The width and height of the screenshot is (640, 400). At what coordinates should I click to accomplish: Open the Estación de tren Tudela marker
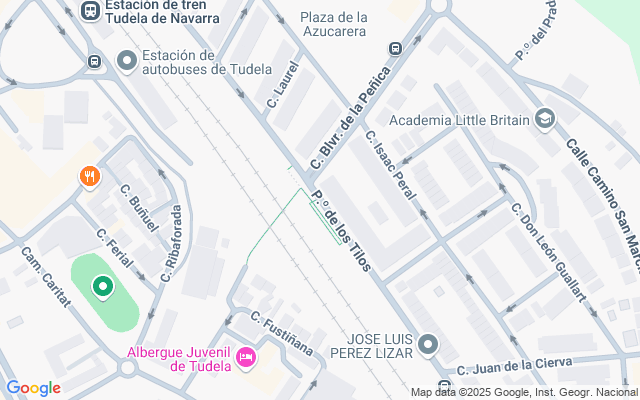pyautogui.click(x=89, y=11)
